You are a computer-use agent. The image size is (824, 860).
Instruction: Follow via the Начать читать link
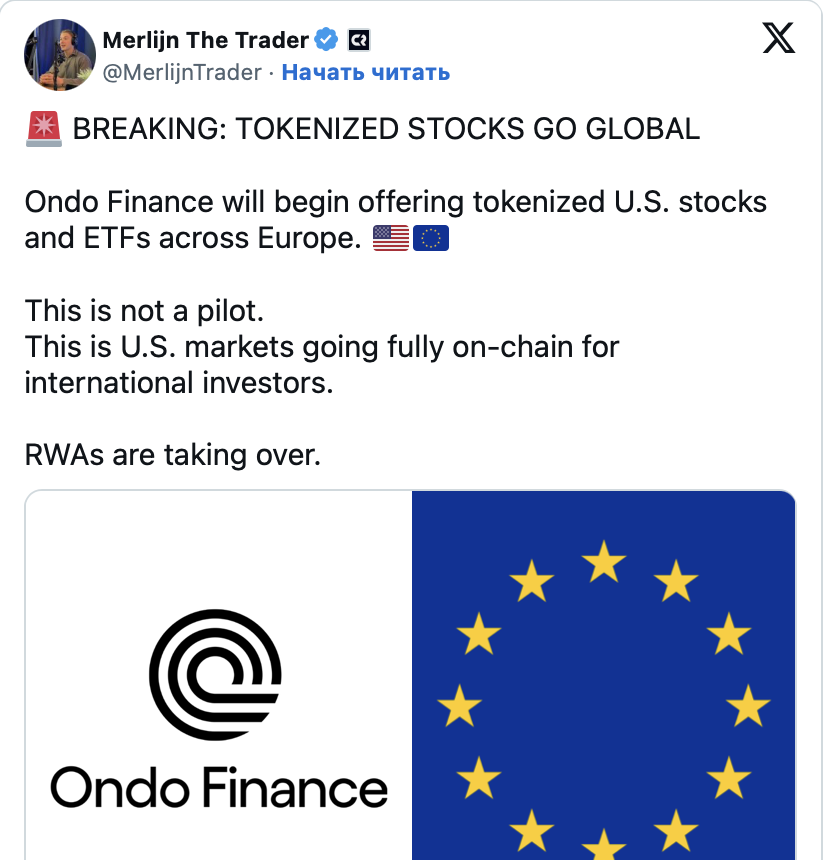(x=365, y=73)
